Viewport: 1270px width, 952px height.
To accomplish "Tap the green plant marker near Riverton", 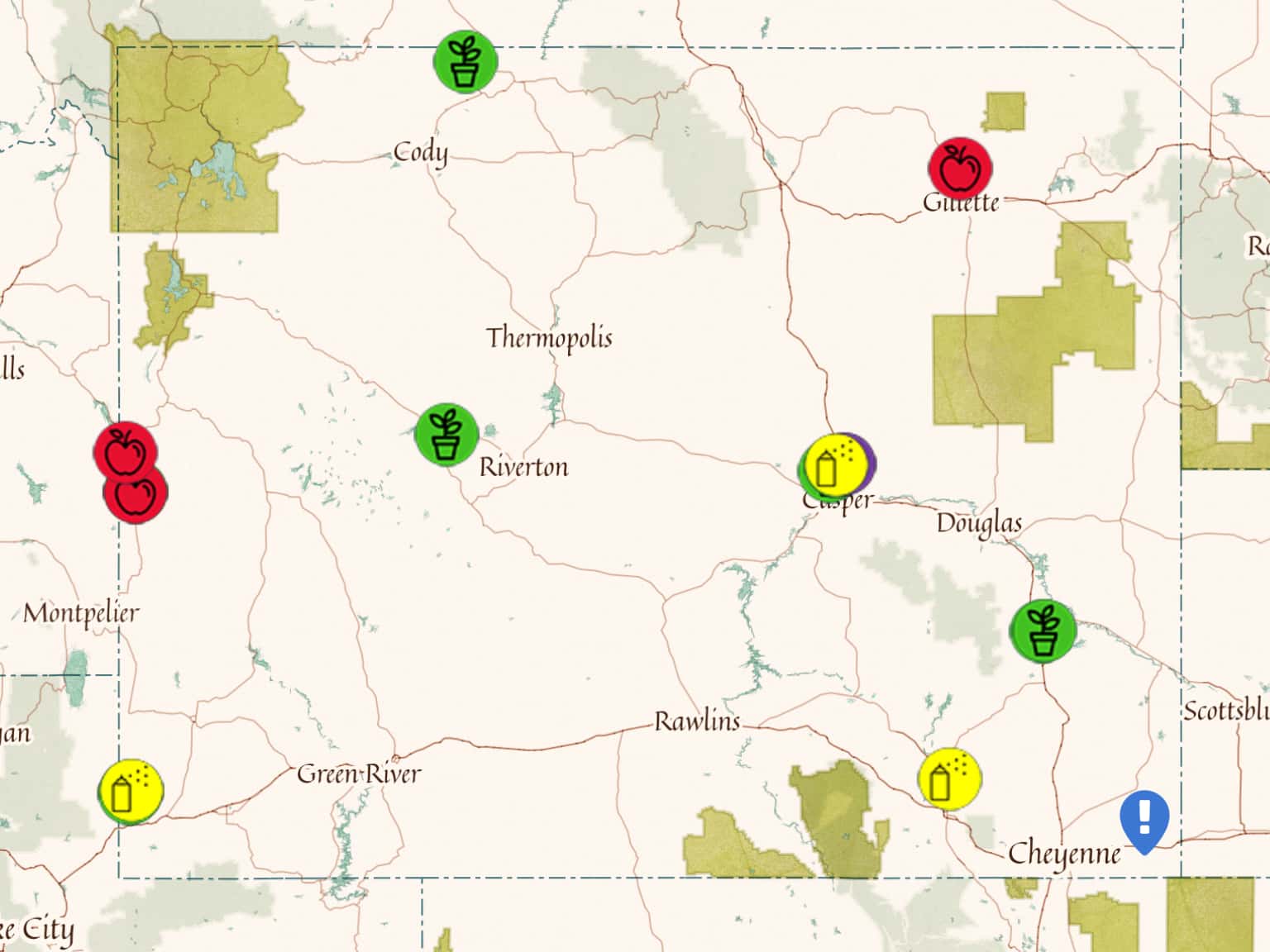I will 446,434.
